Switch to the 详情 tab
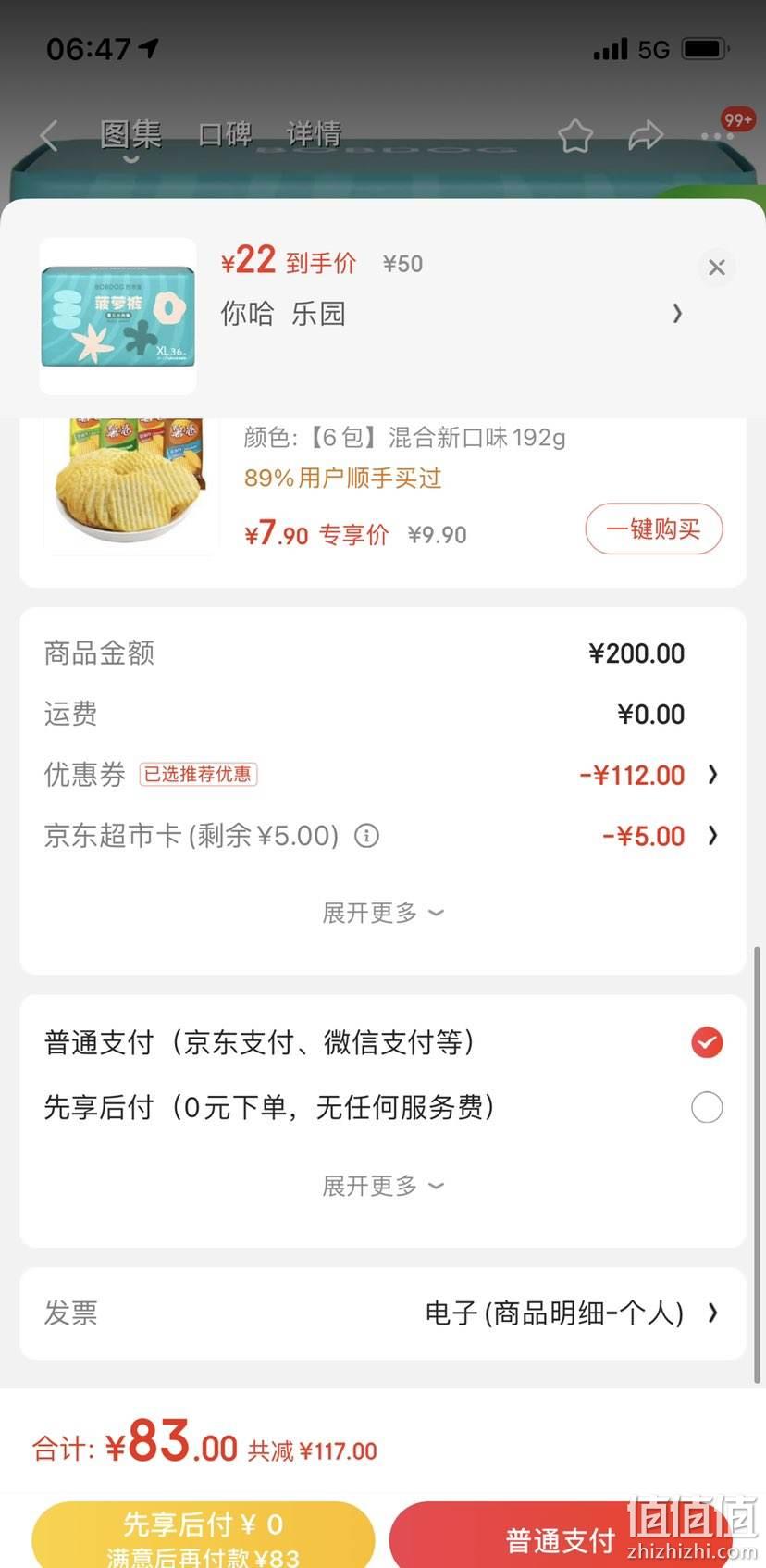Screen dimensions: 766x1568 [314, 134]
